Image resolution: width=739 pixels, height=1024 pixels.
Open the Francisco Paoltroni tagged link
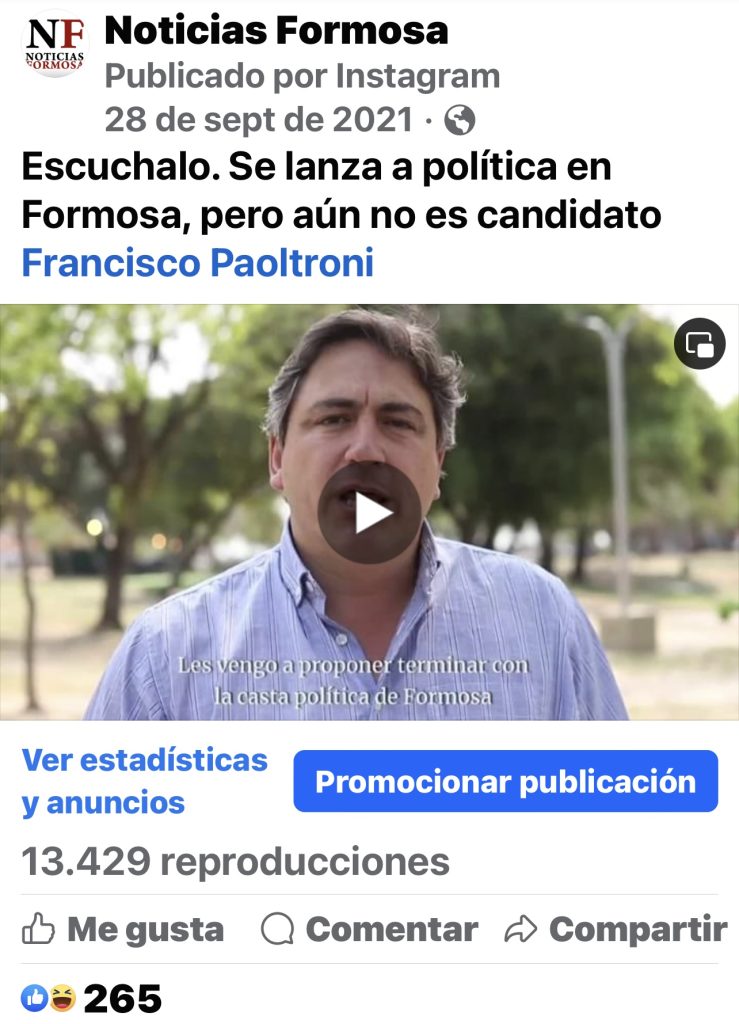click(197, 263)
